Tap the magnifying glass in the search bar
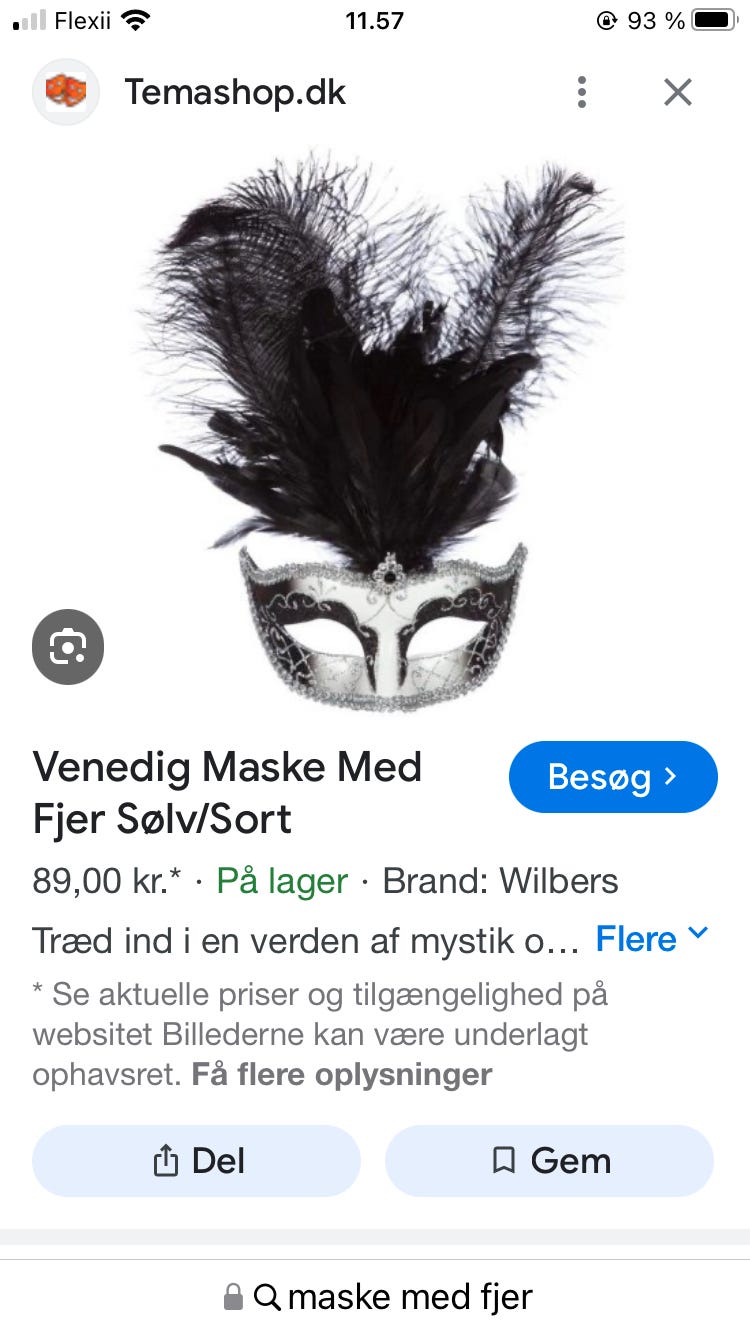750x1334 pixels. tap(266, 1295)
